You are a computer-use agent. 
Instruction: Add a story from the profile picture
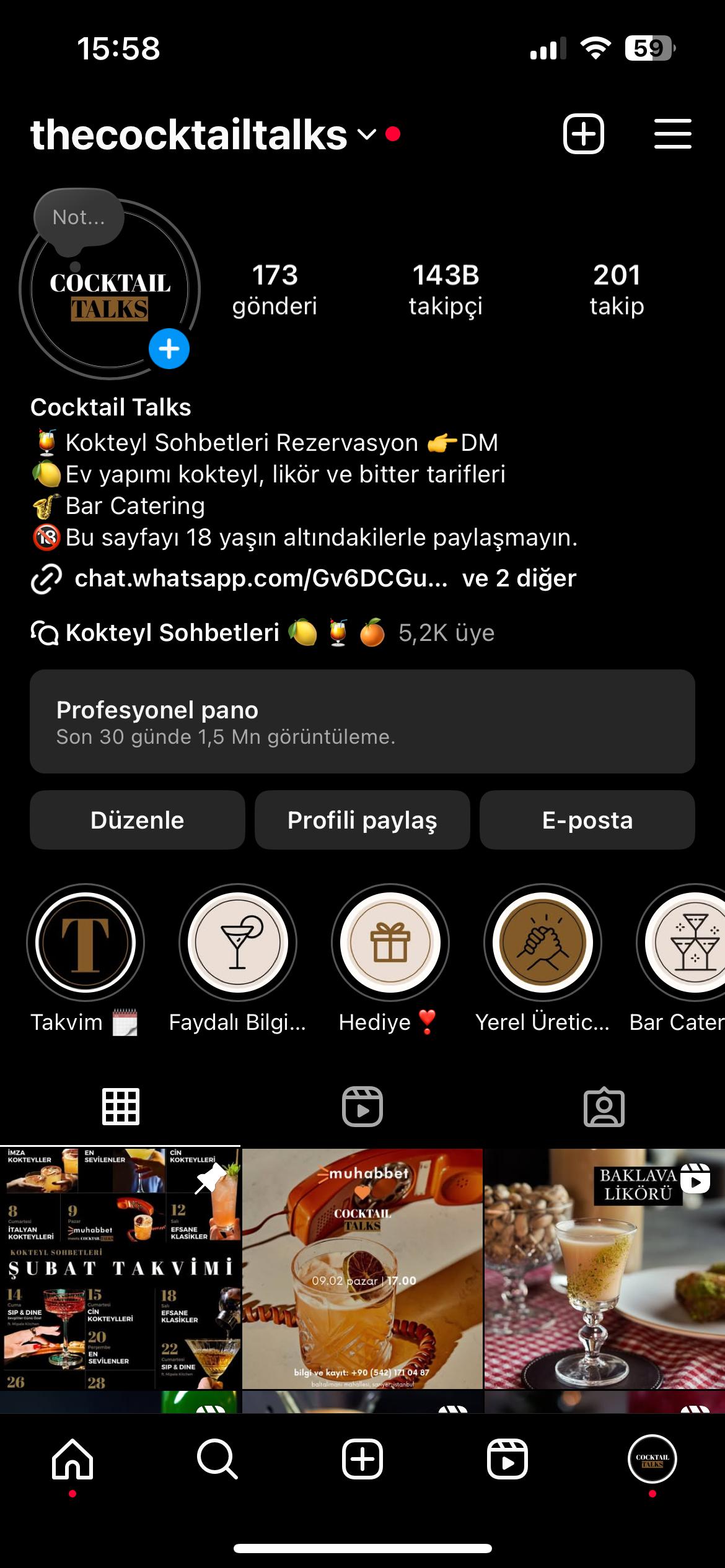[169, 349]
